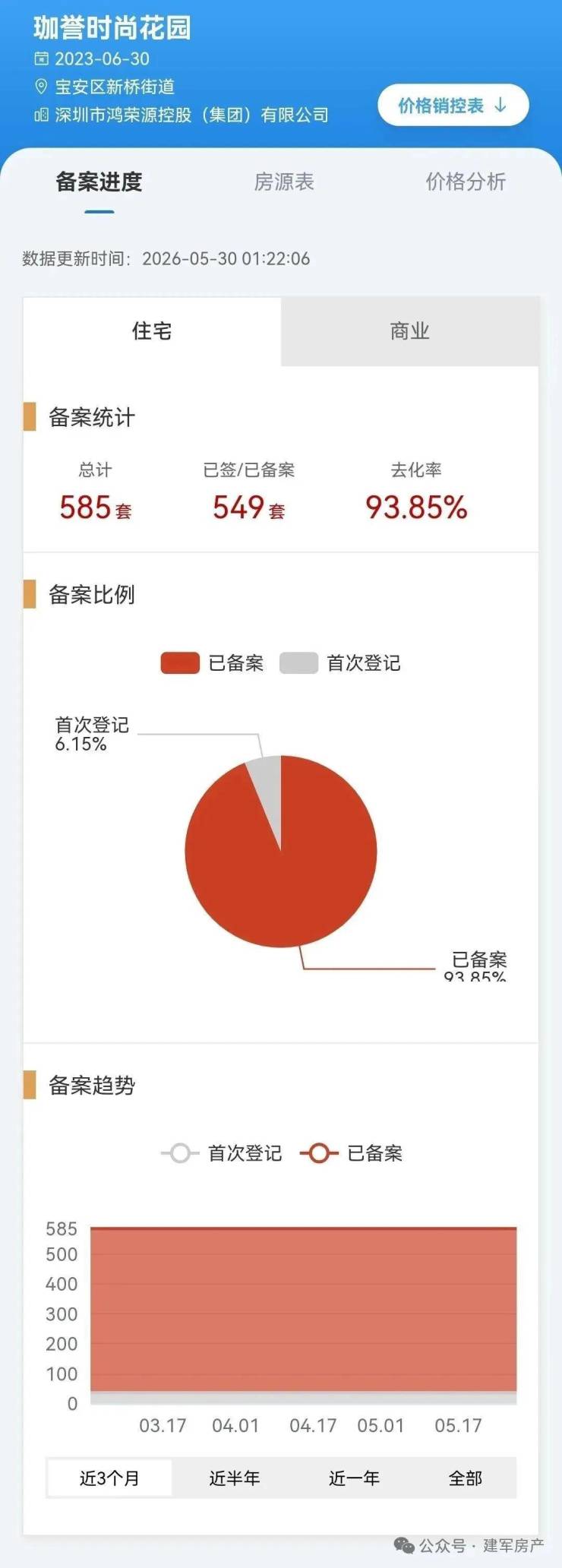Hide the 首次登记 trend line series
The width and height of the screenshot is (562, 1568).
coord(222,1153)
